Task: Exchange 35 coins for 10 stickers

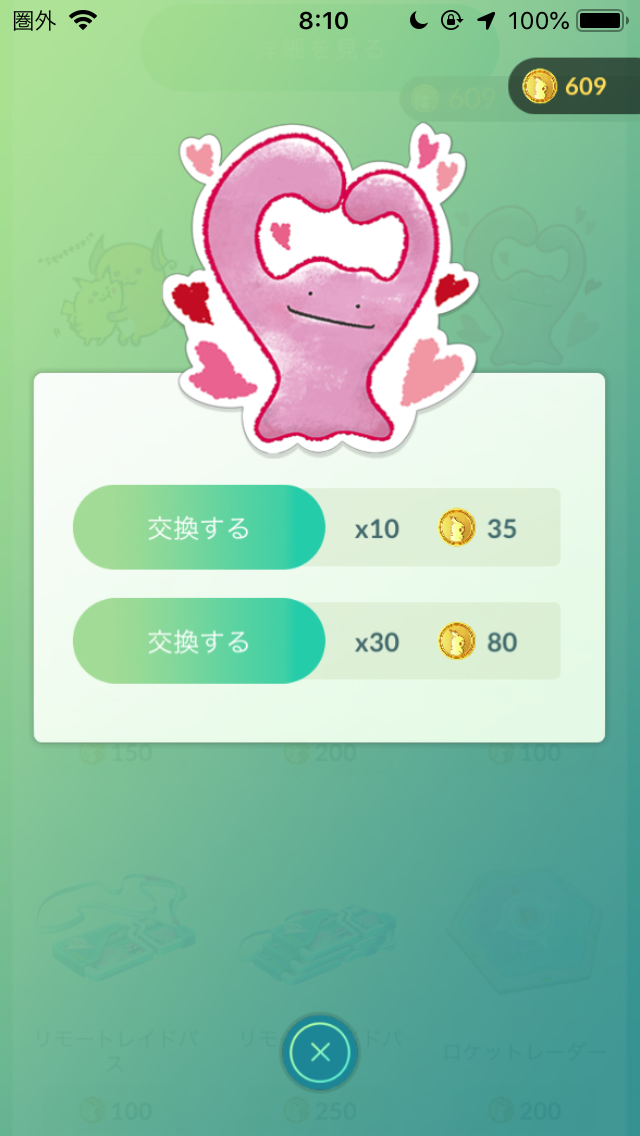Action: [199, 528]
